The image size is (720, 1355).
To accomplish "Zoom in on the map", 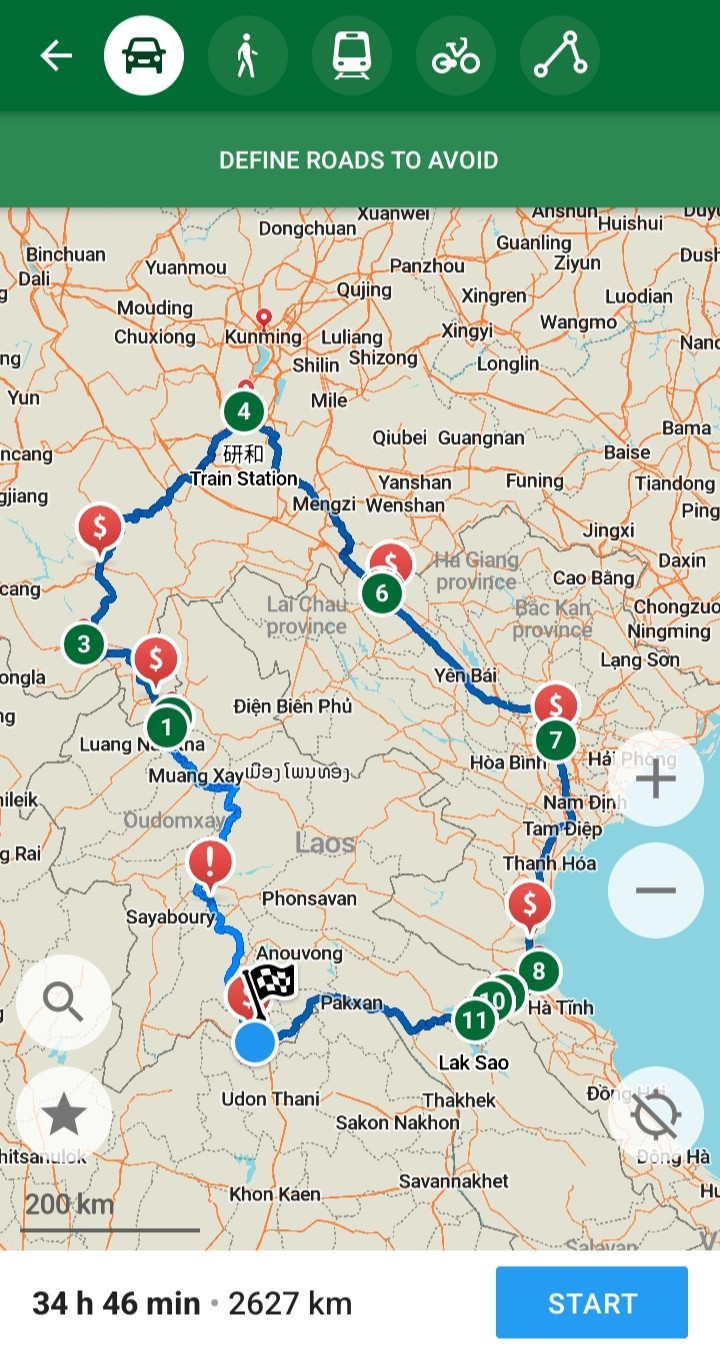I will (656, 779).
